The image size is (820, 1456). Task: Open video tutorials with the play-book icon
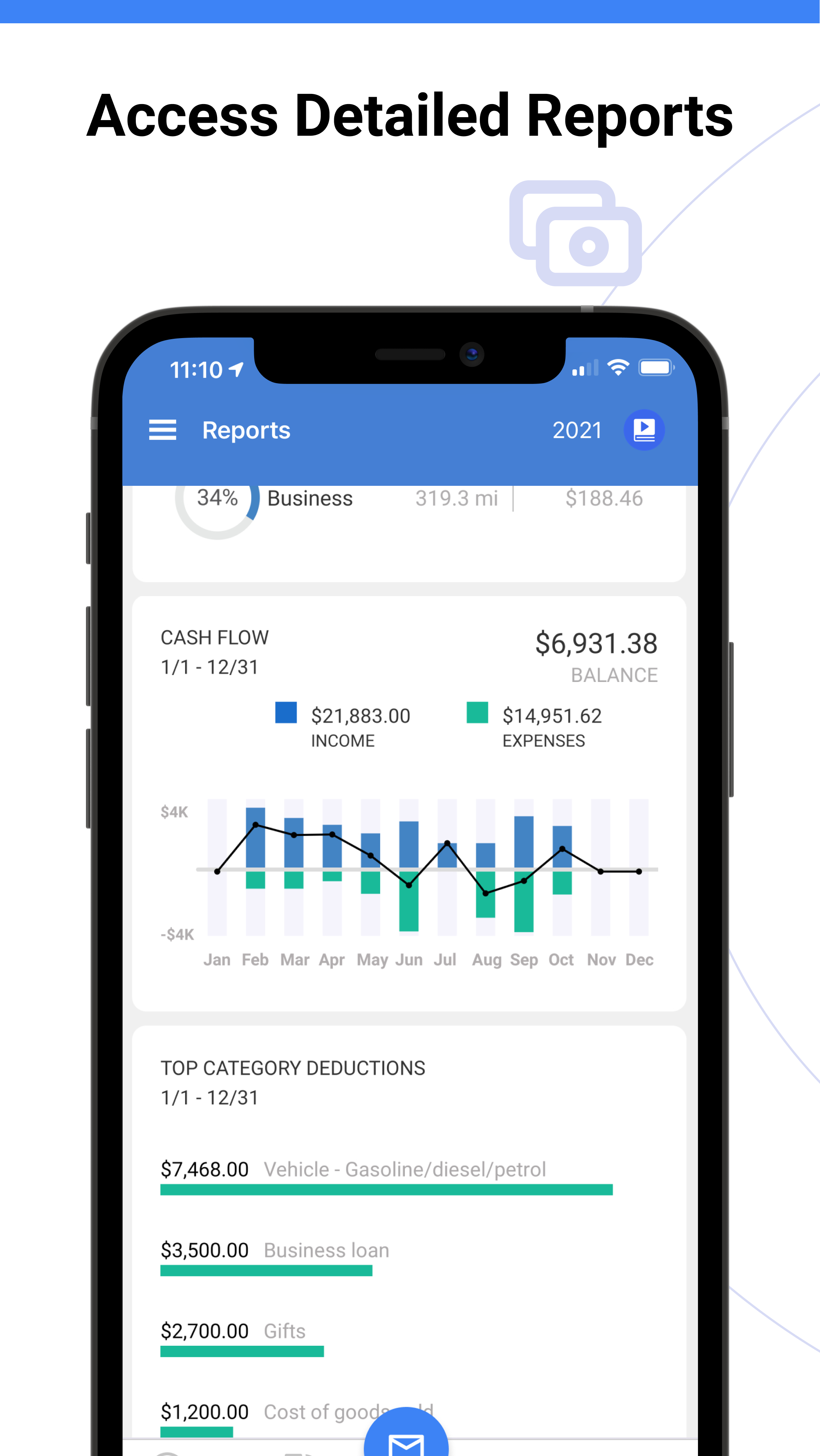(x=644, y=429)
